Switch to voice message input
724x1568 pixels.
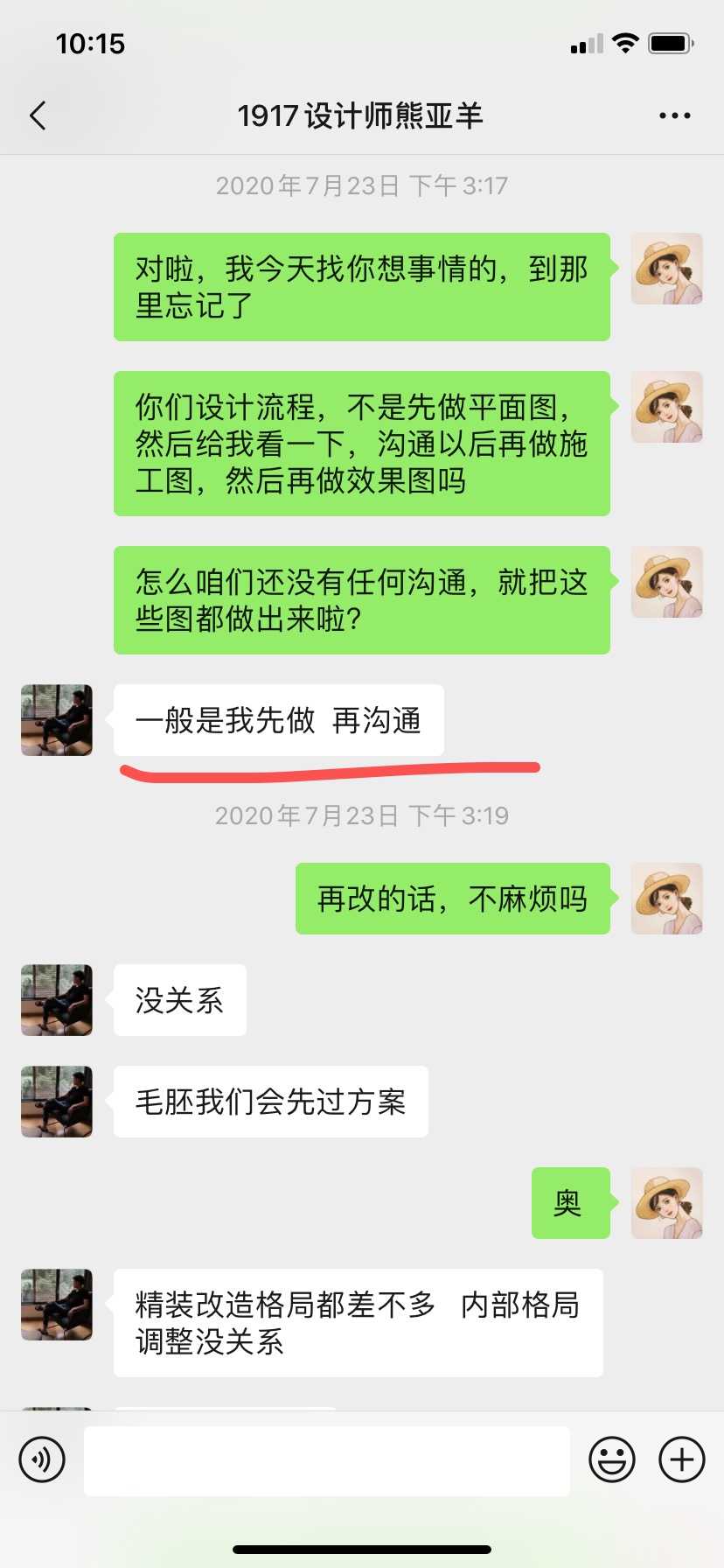point(42,1459)
